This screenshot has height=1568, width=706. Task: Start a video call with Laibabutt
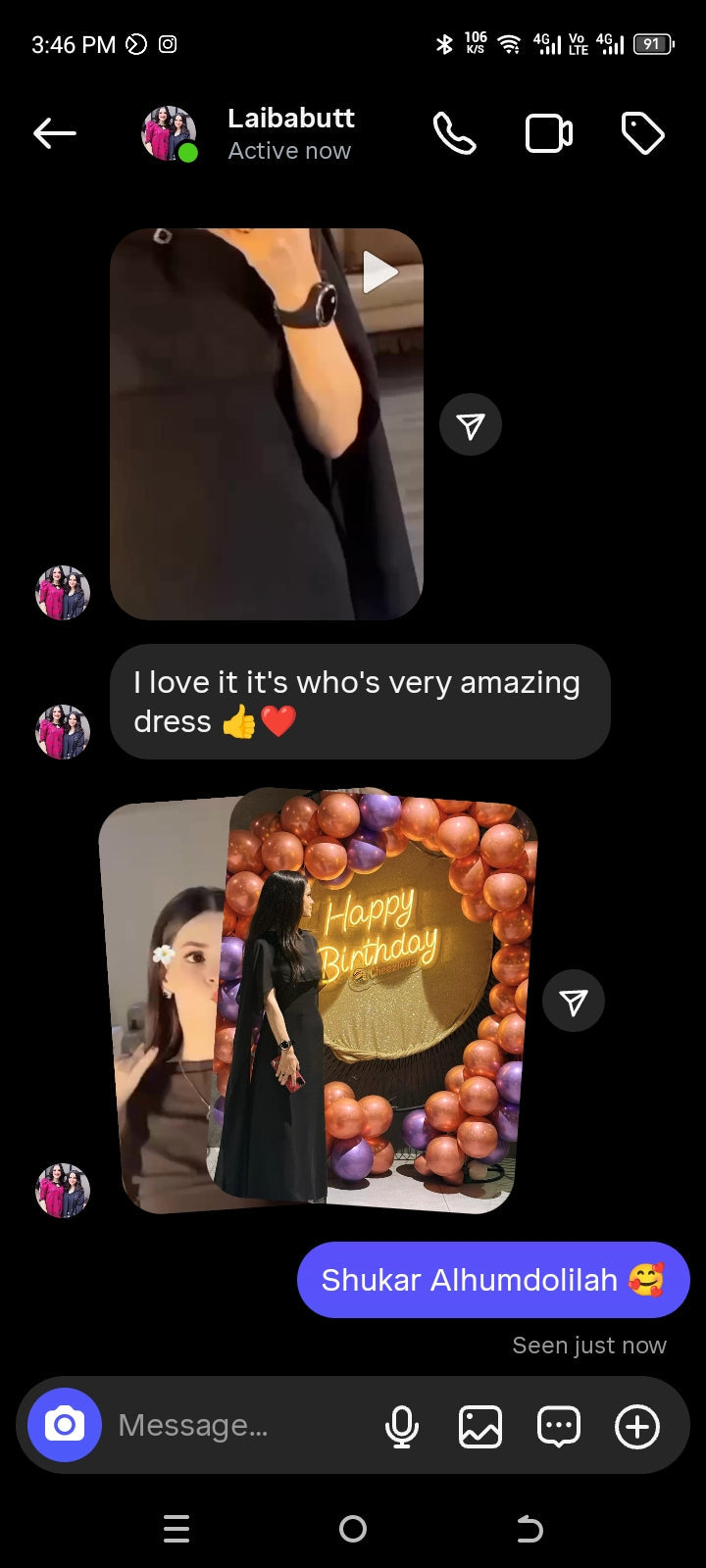[548, 133]
